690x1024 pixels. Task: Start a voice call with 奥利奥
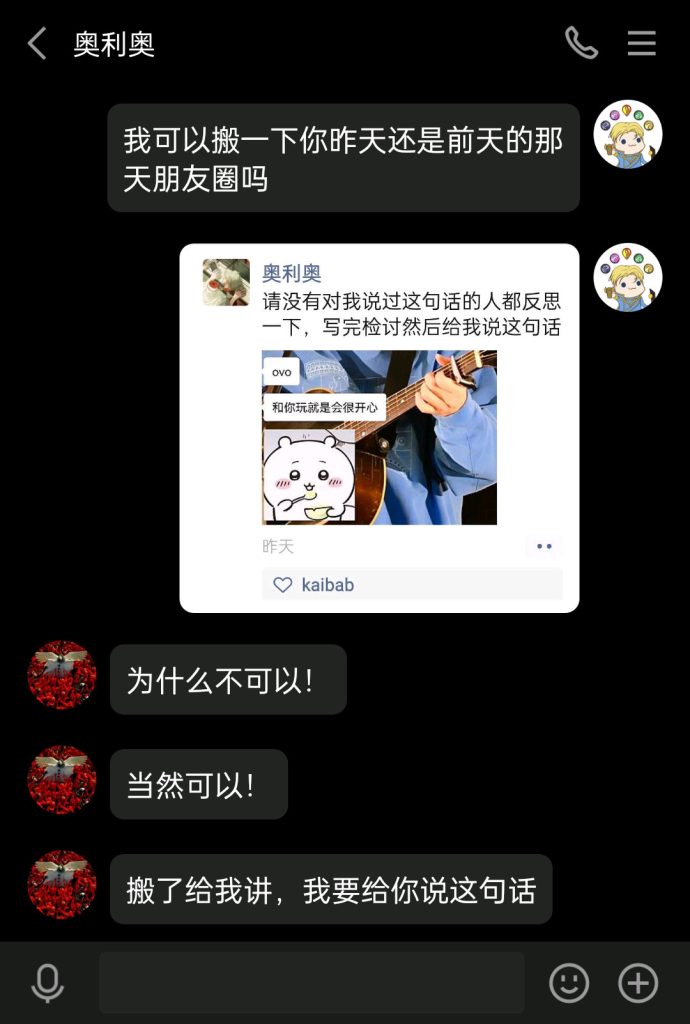(x=581, y=43)
